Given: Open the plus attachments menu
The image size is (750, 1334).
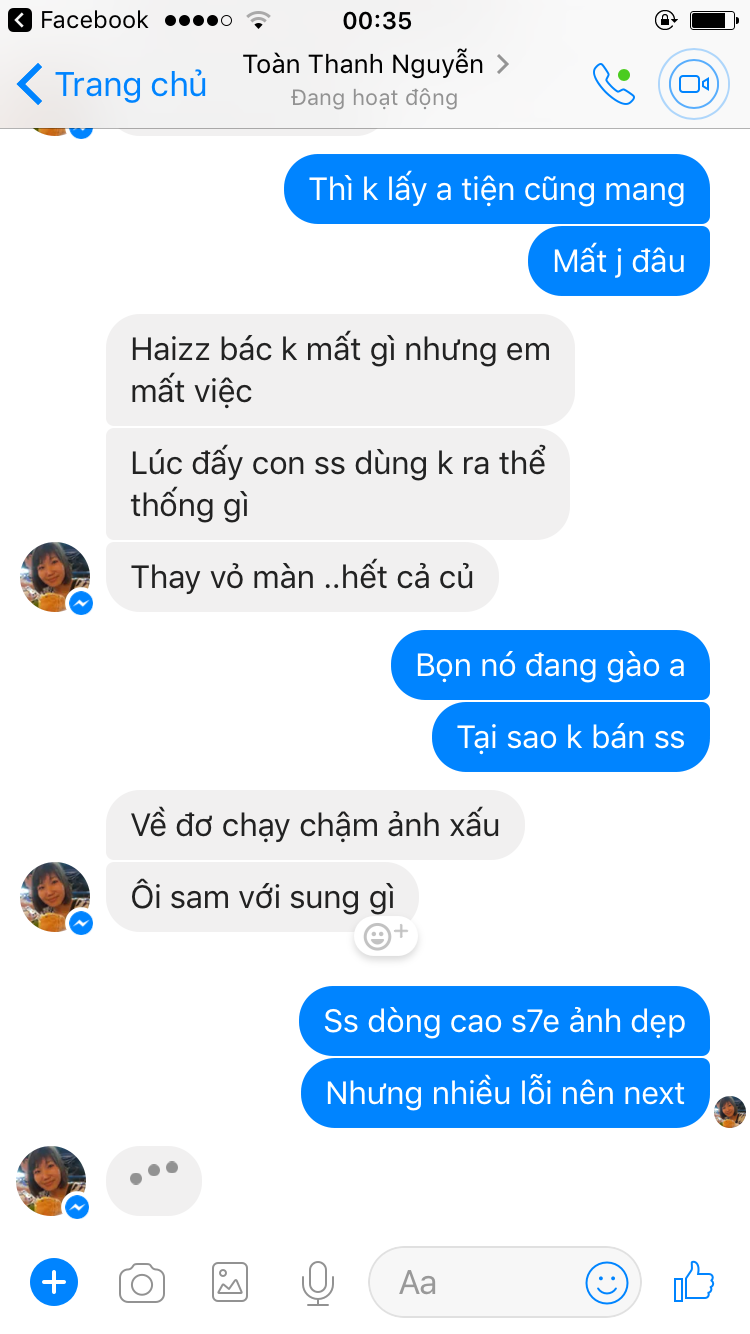Looking at the screenshot, I should tap(54, 1282).
